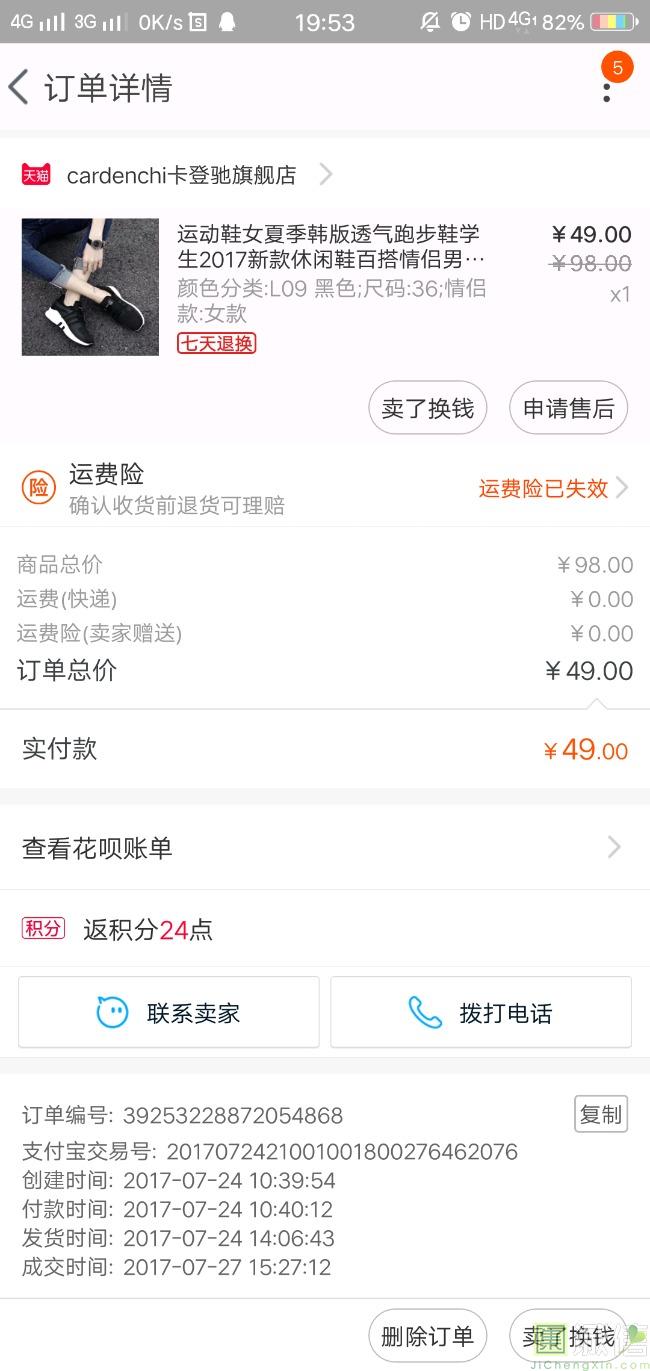Screen dimensions: 650x1371
Task: Tap 卖了换钱 next to the shoe item
Action: [x=427, y=408]
